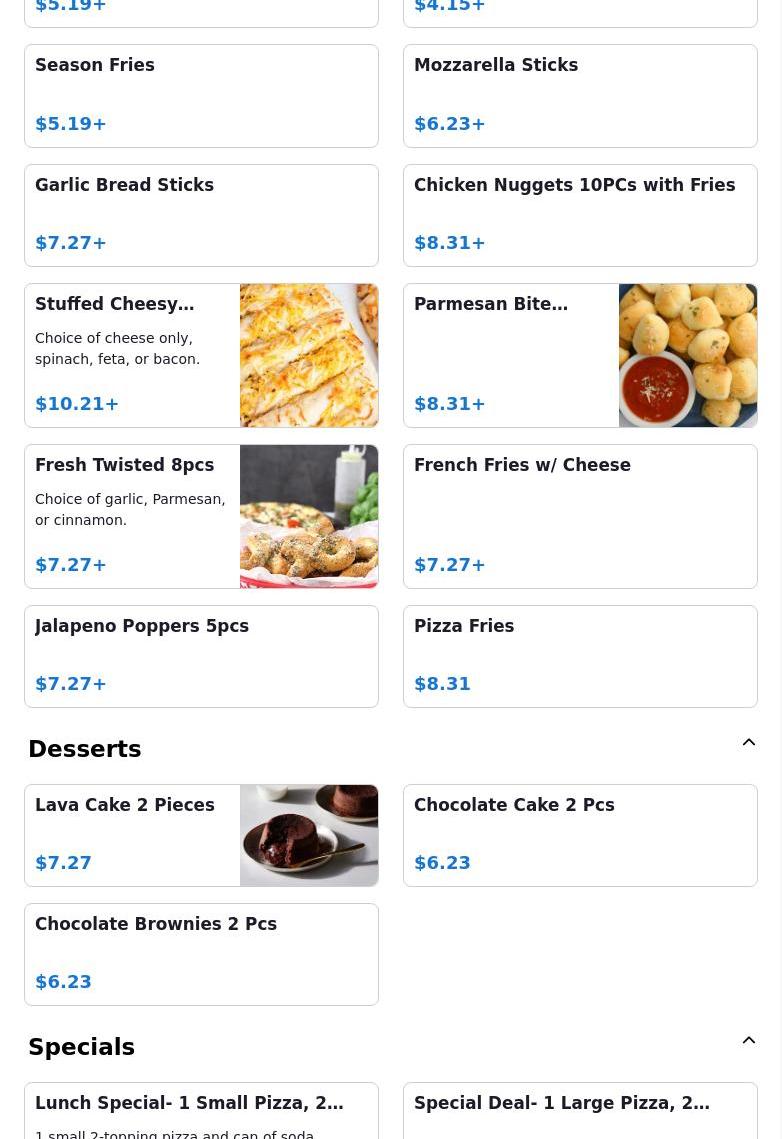Open the Lunch Special small pizza deal
Image resolution: width=782 pixels, height=1139 pixels.
201,1111
